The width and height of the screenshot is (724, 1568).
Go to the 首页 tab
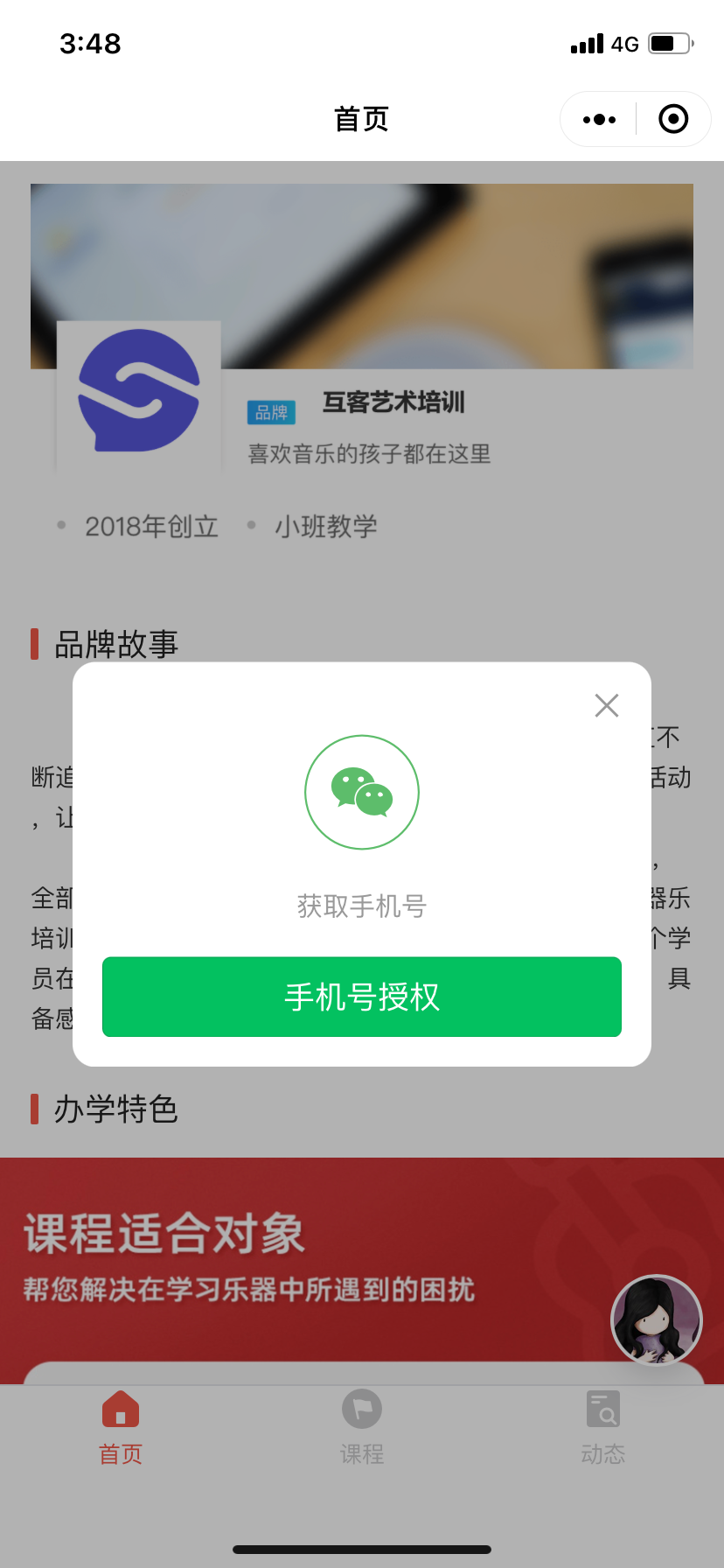click(x=121, y=1427)
